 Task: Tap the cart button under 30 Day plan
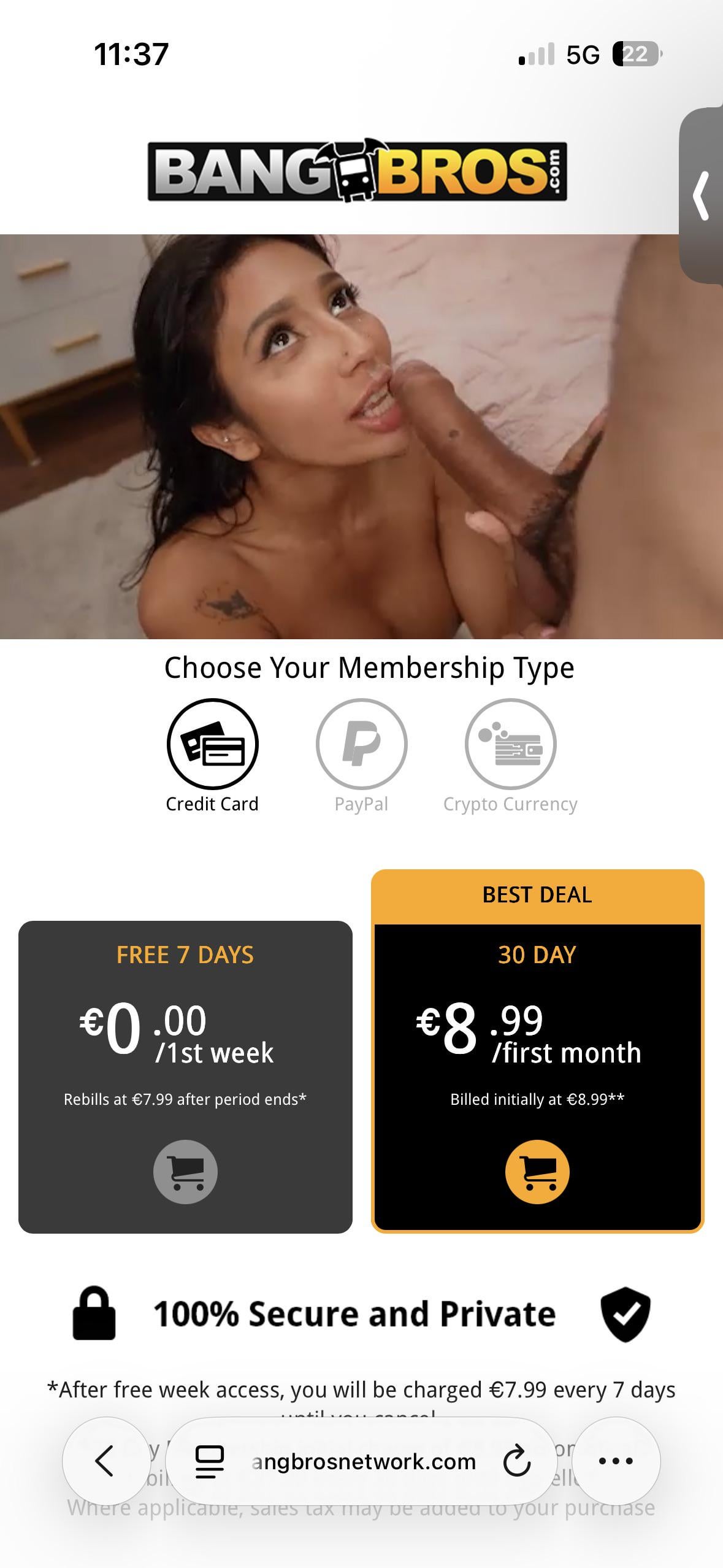click(x=537, y=1172)
